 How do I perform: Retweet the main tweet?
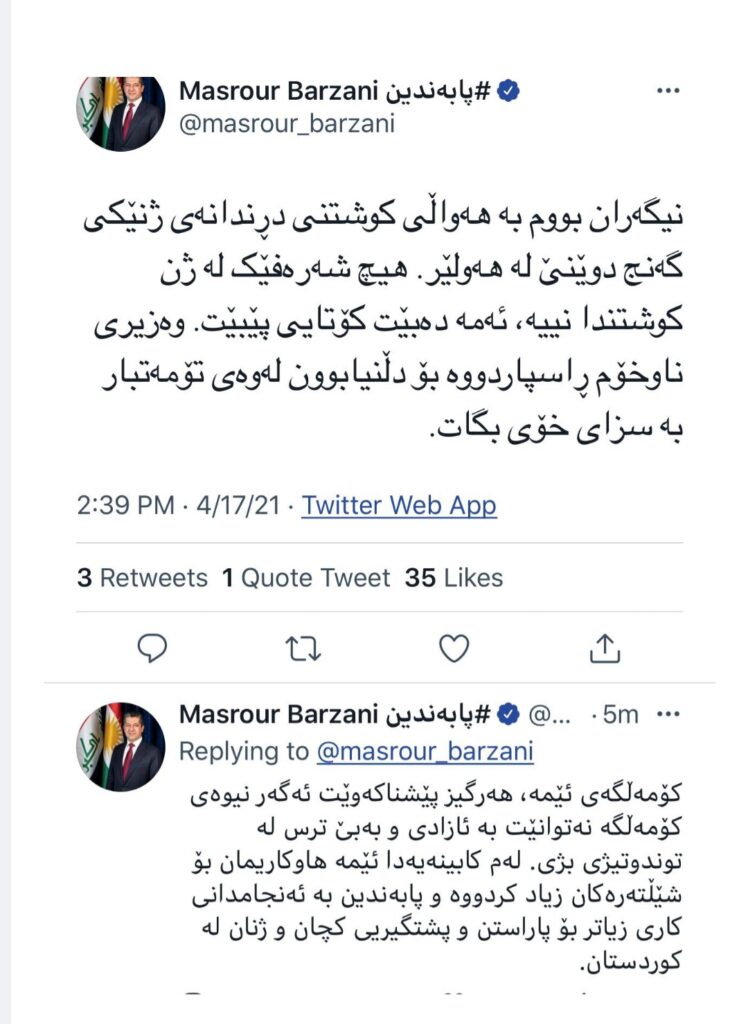tap(302, 650)
